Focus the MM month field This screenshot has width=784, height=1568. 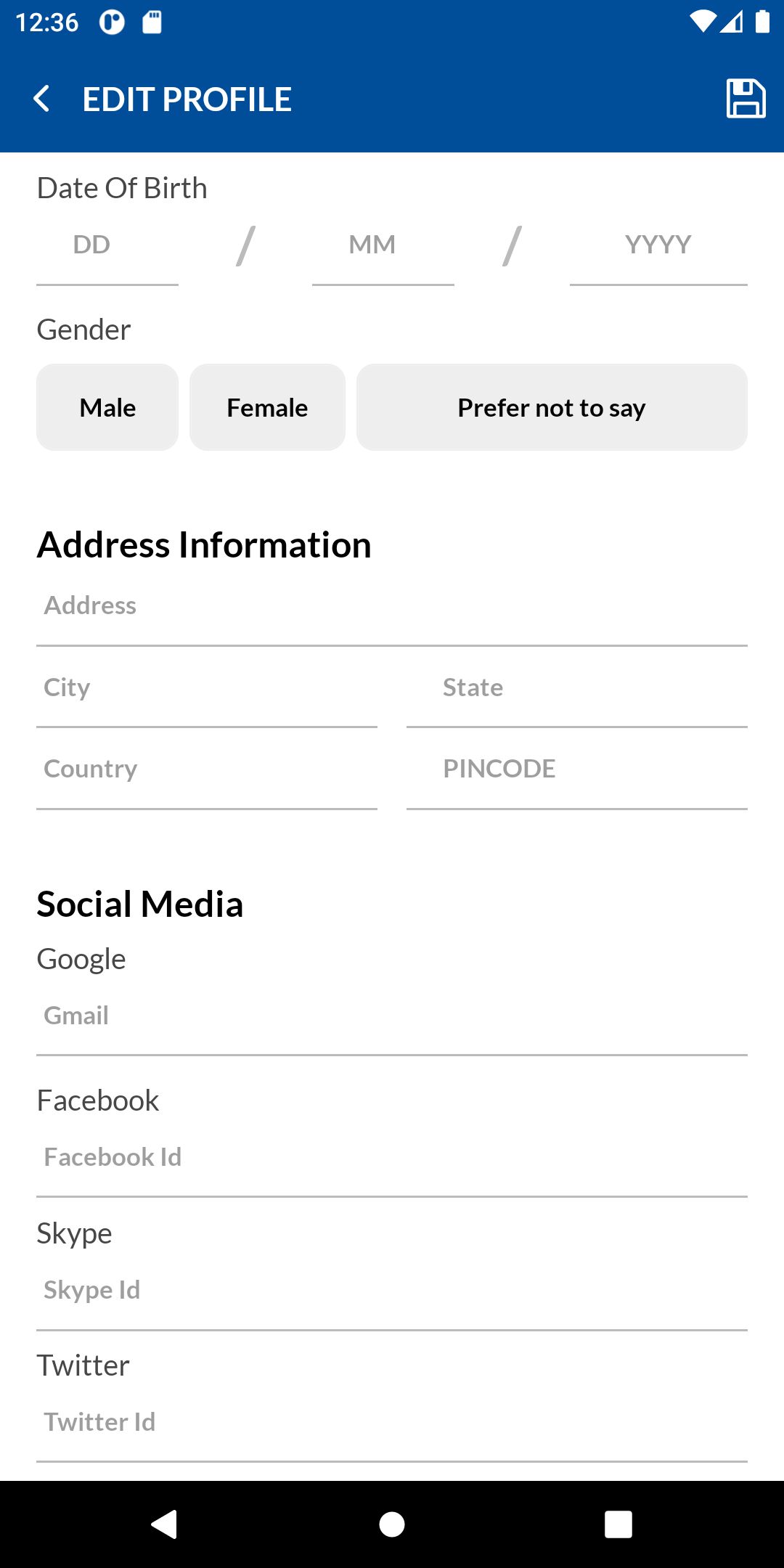[x=383, y=245]
